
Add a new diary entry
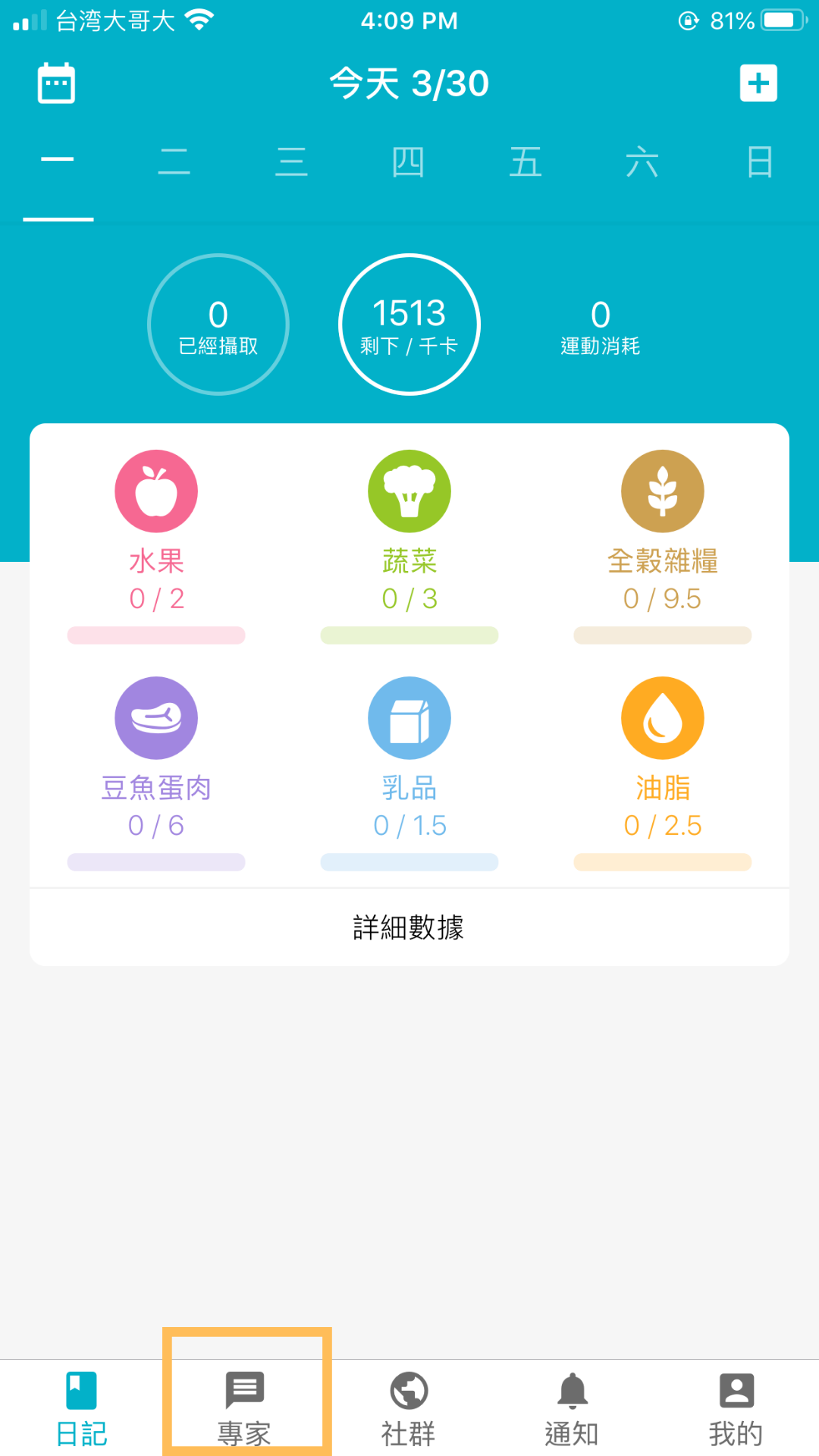pos(758,83)
